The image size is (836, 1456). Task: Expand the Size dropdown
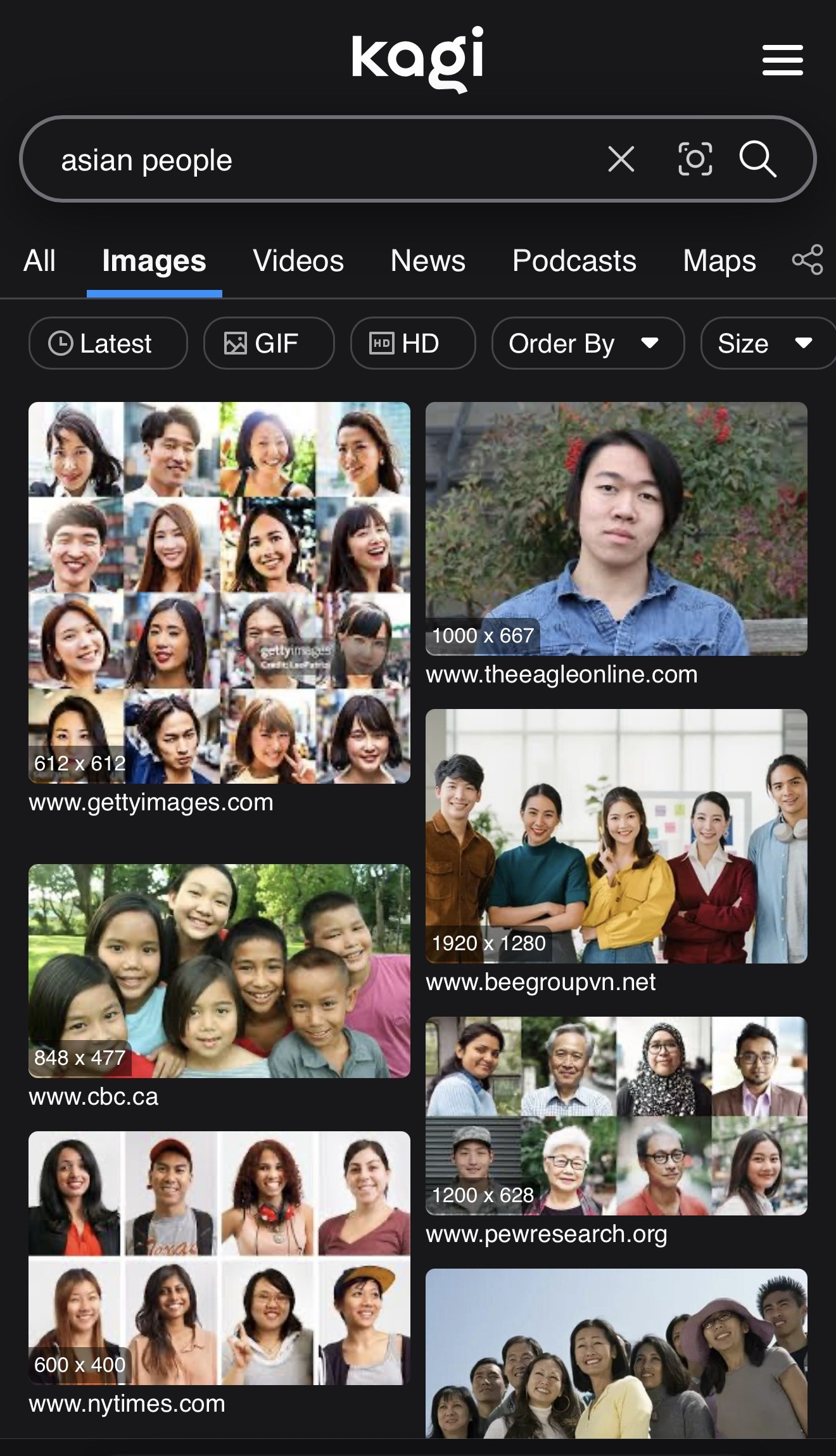click(x=764, y=343)
